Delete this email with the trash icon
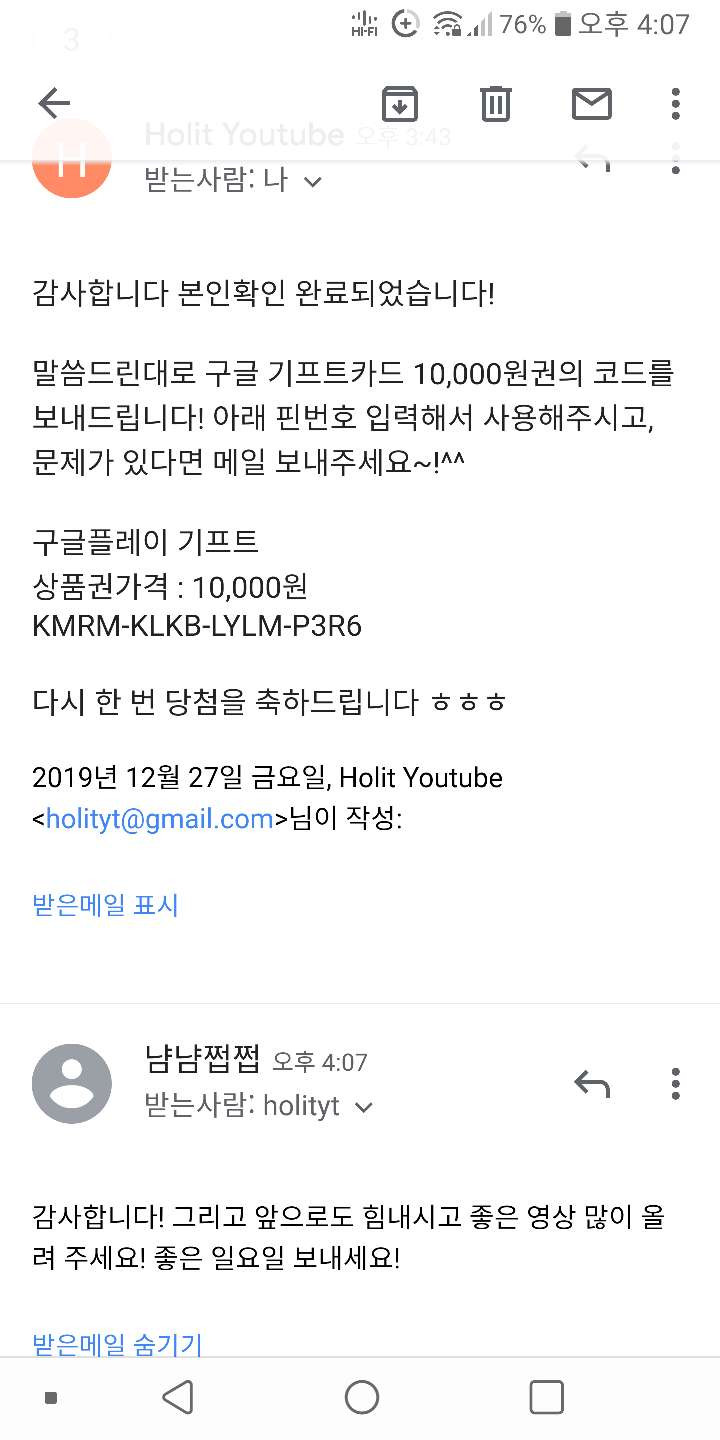The width and height of the screenshot is (720, 1440). click(x=496, y=103)
